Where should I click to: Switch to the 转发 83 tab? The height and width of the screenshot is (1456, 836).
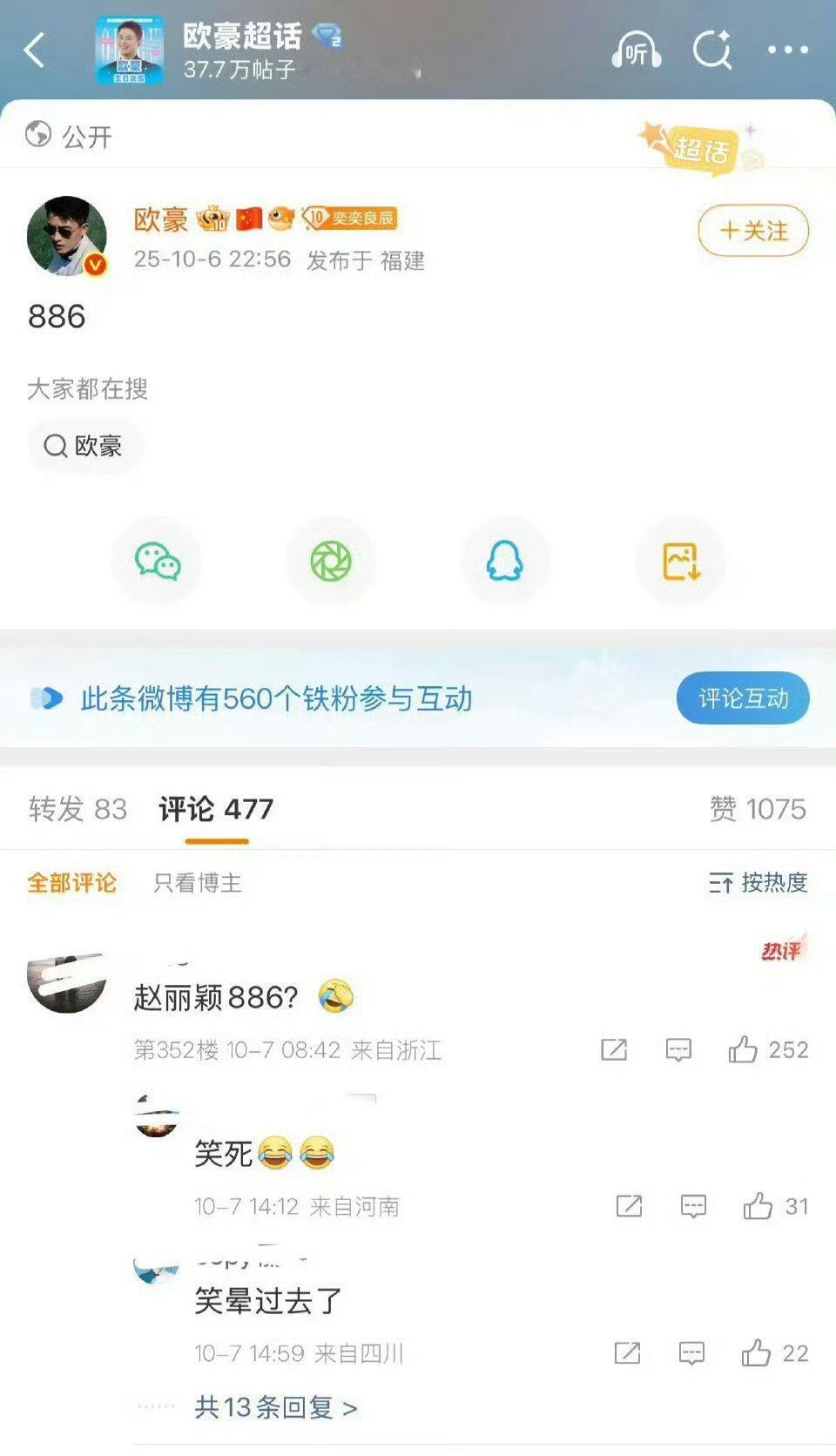(78, 809)
